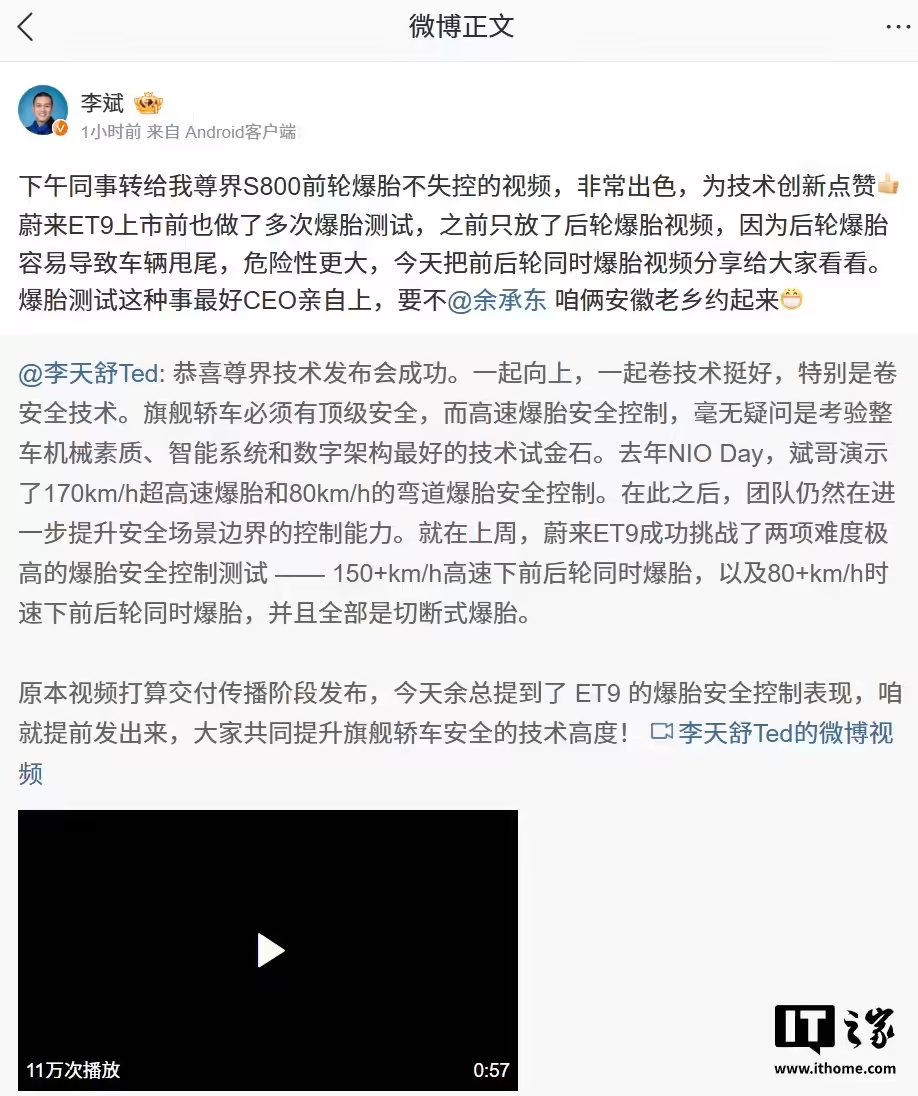Play the 0:57 video
This screenshot has width=918, height=1096.
[269, 950]
